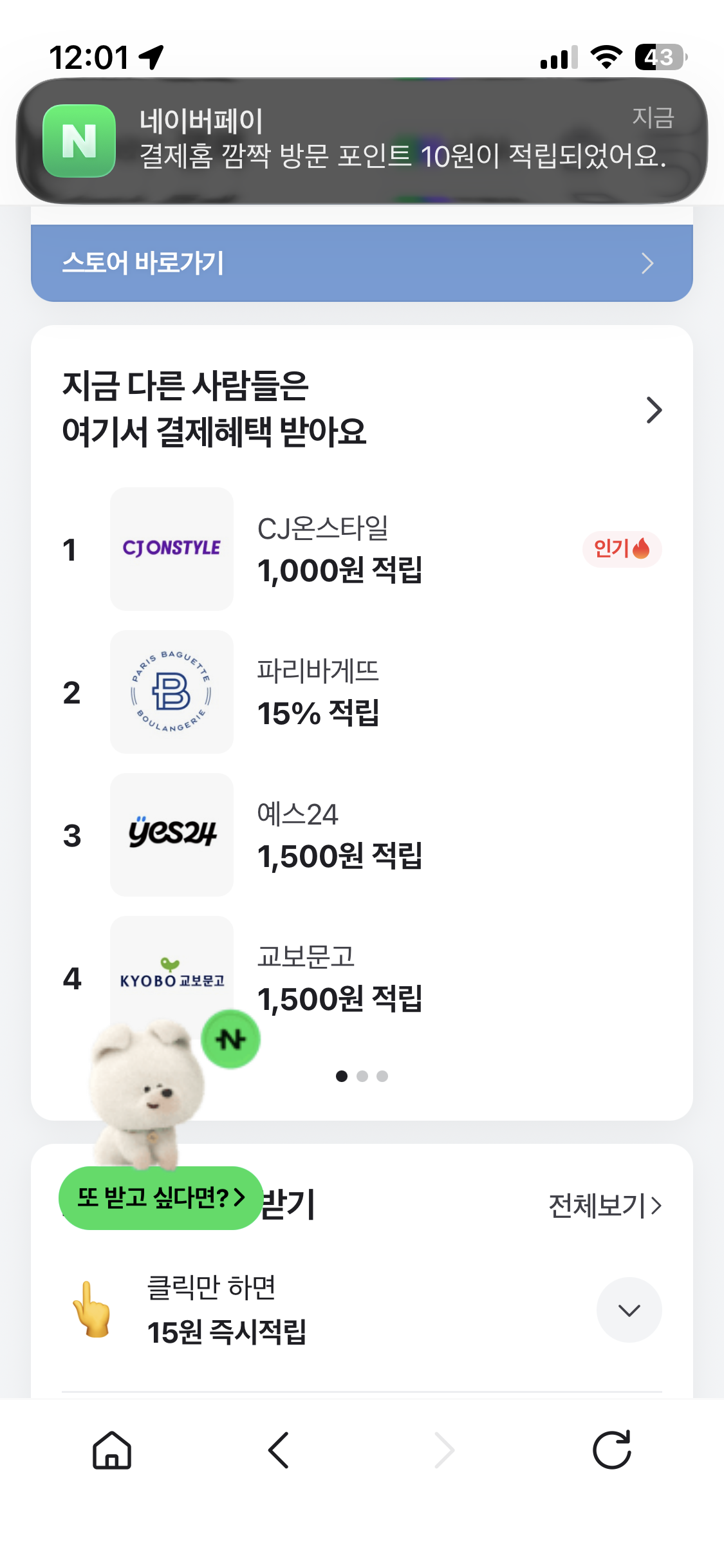Tap the 또 받고 싶다면? button
The height and width of the screenshot is (1568, 724).
click(161, 1198)
